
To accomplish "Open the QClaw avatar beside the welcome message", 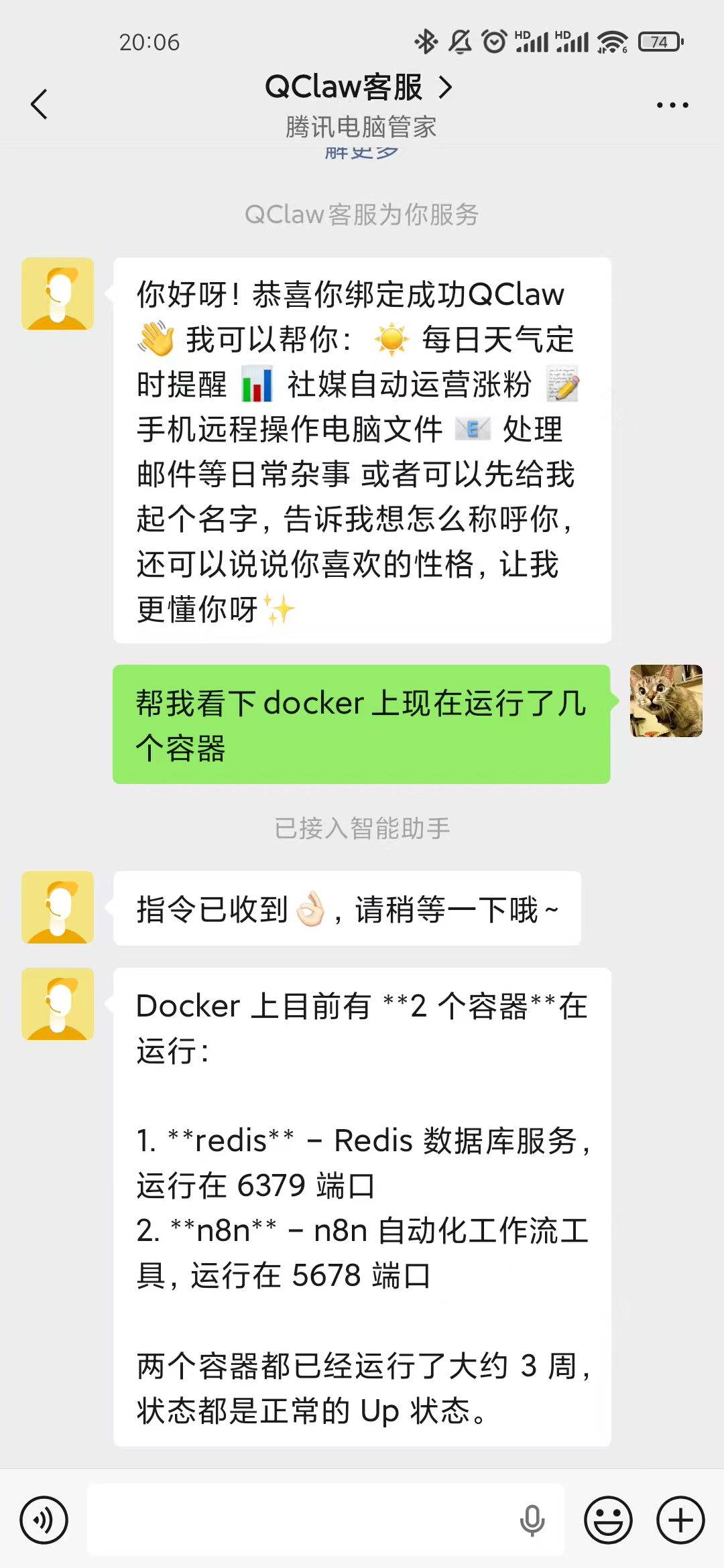I will (58, 293).
